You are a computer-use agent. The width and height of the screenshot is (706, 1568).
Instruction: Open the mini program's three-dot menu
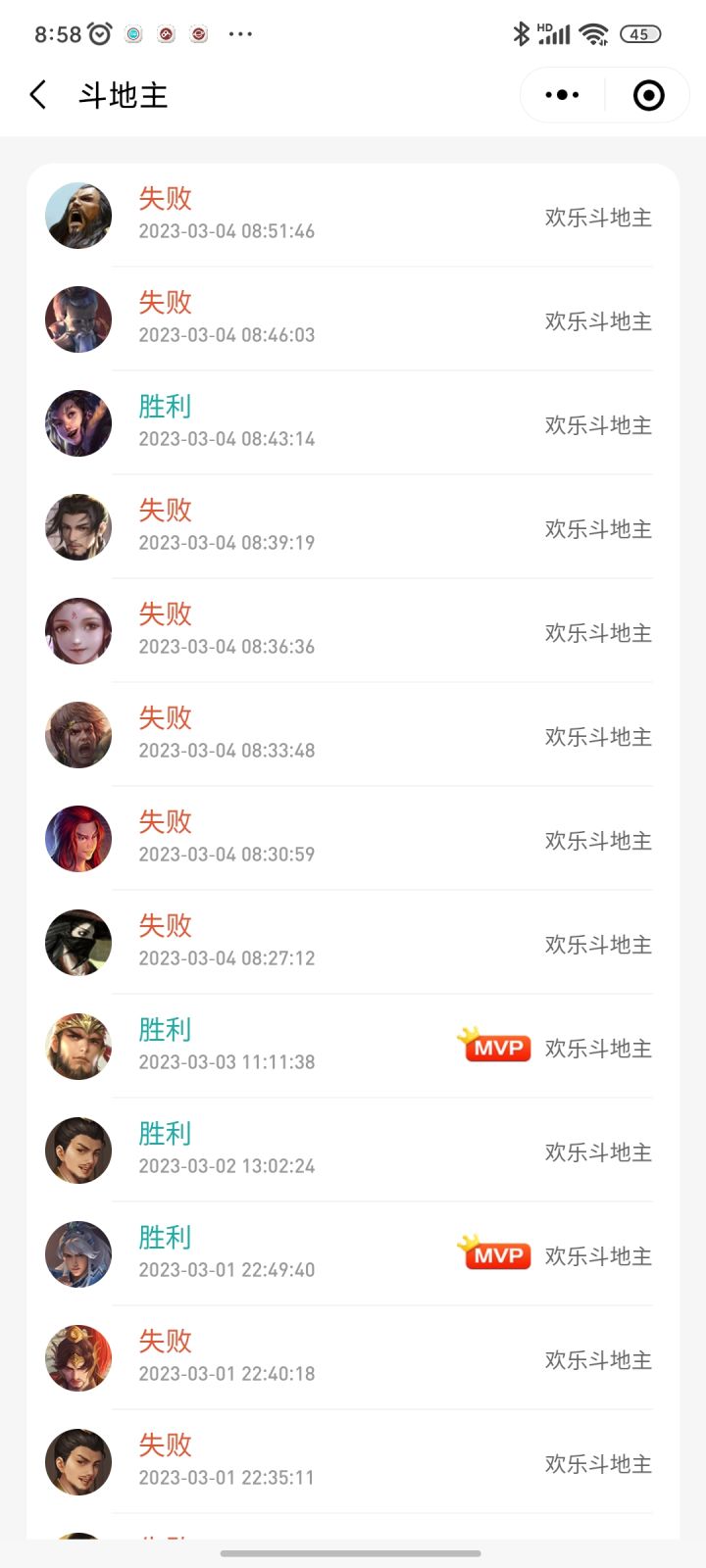(562, 95)
